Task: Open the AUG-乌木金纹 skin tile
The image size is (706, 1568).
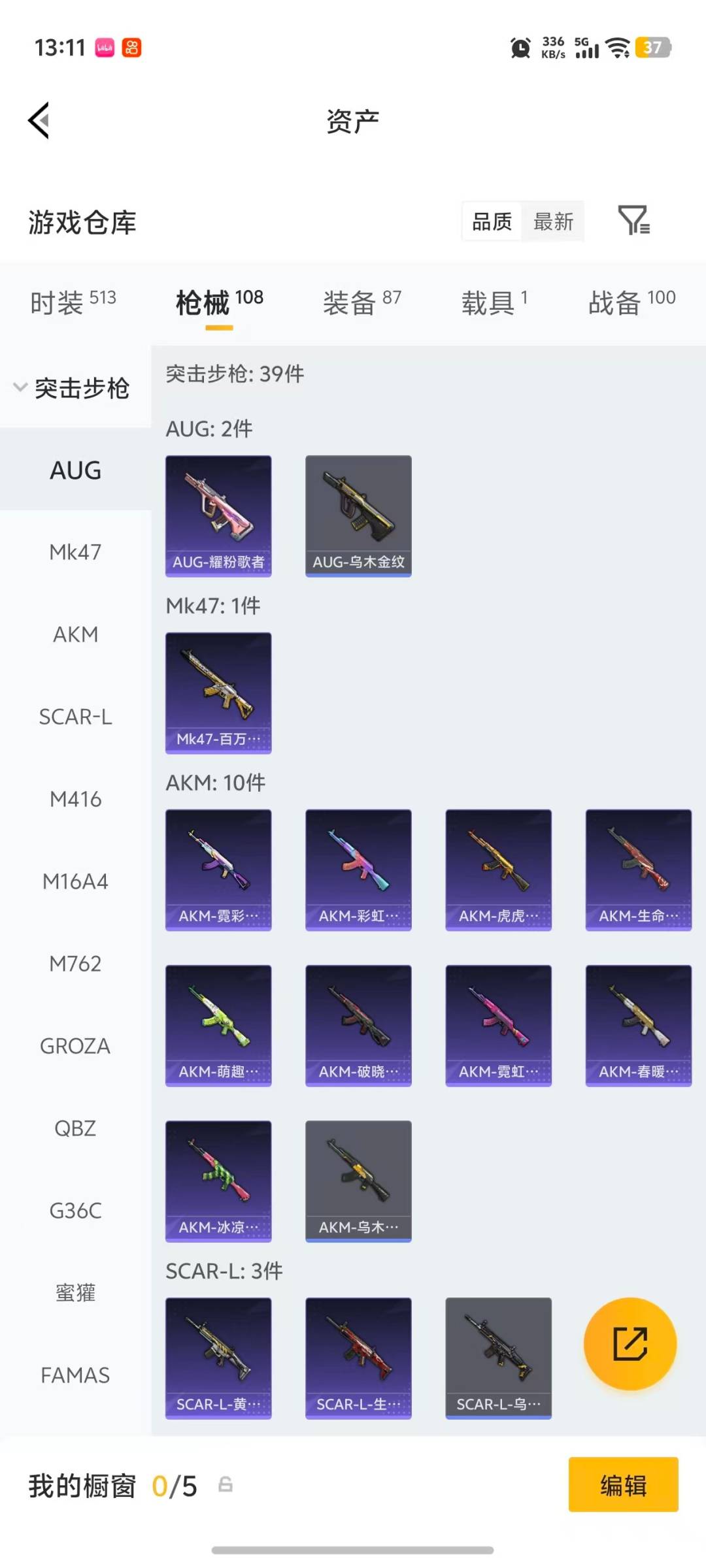Action: 358,515
